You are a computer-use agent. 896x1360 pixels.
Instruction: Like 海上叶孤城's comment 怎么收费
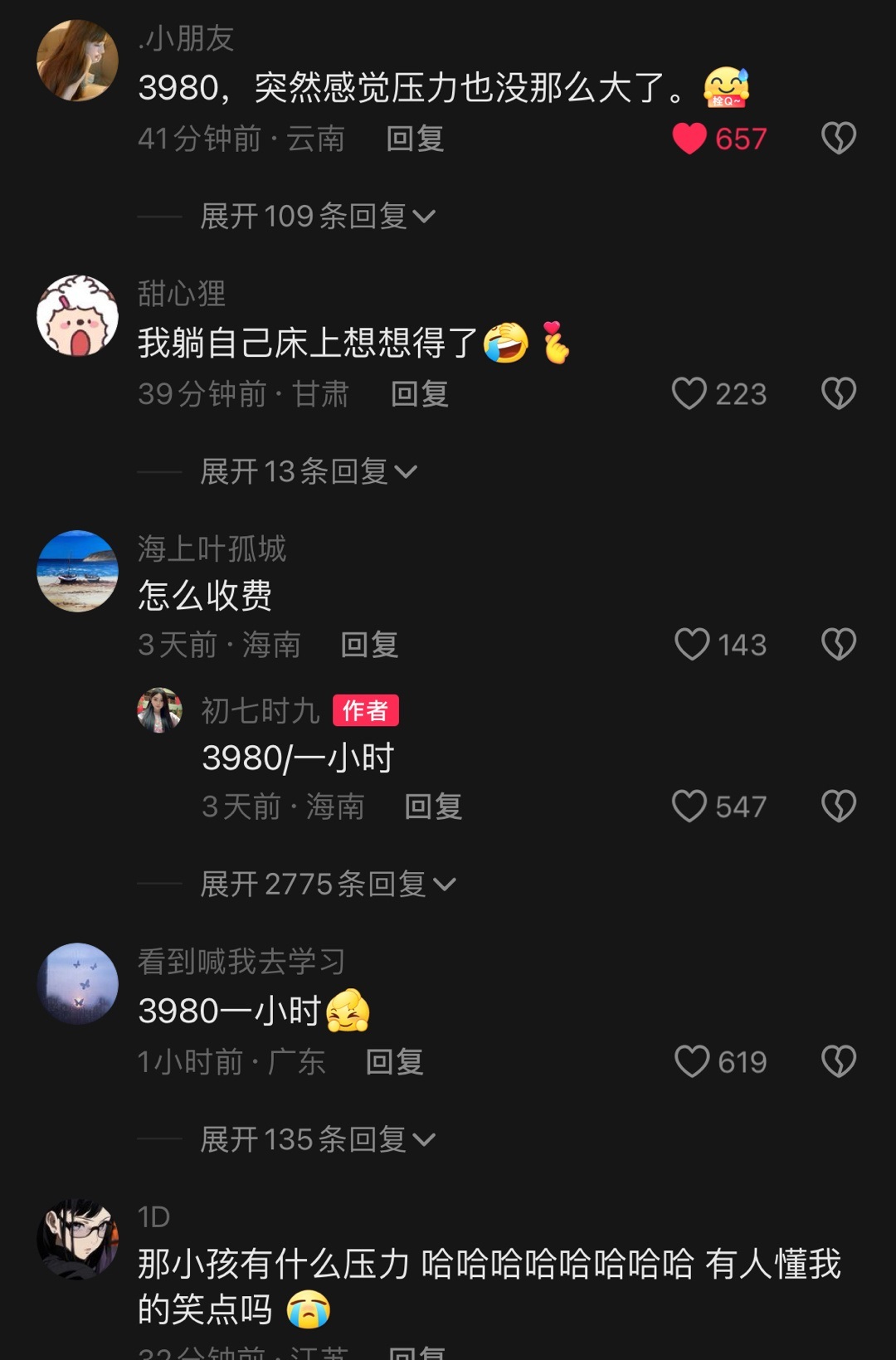click(x=692, y=645)
